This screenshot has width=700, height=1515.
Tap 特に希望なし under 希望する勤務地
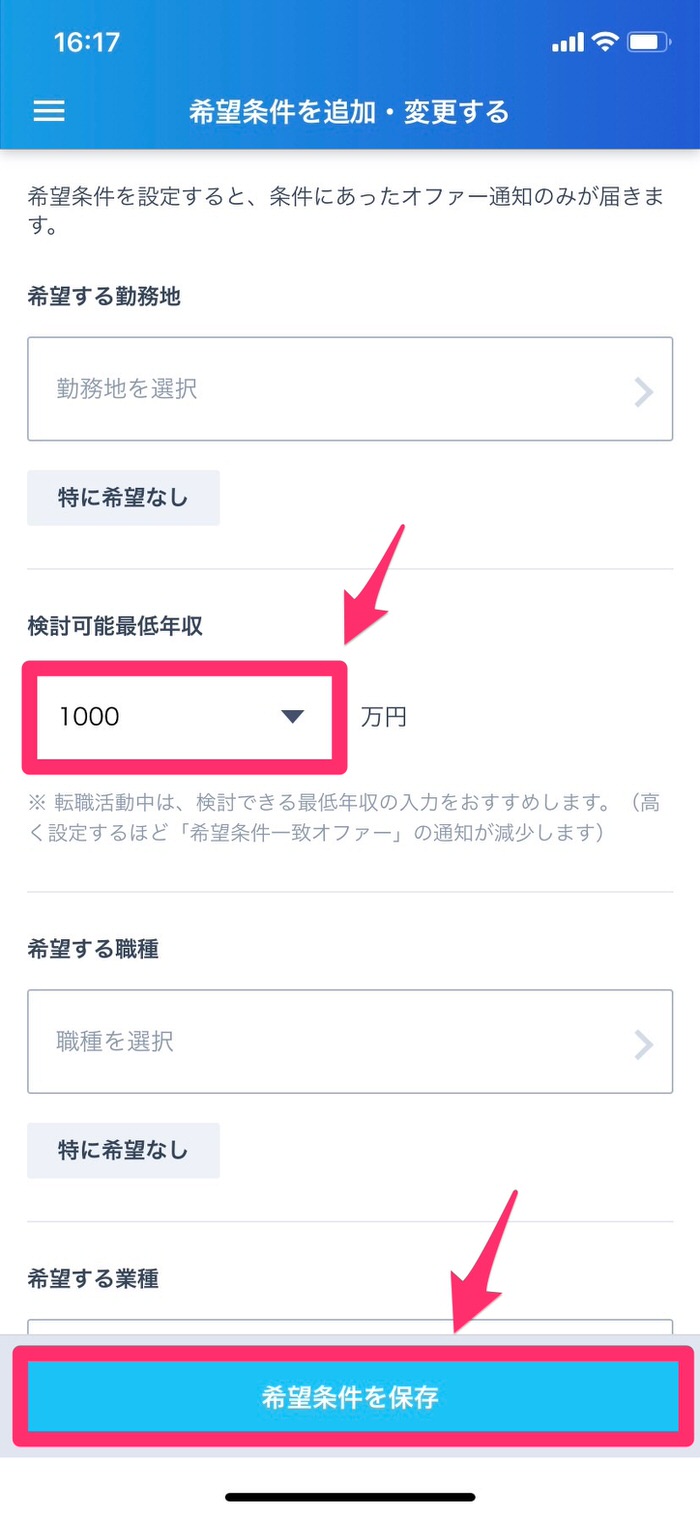(x=123, y=497)
